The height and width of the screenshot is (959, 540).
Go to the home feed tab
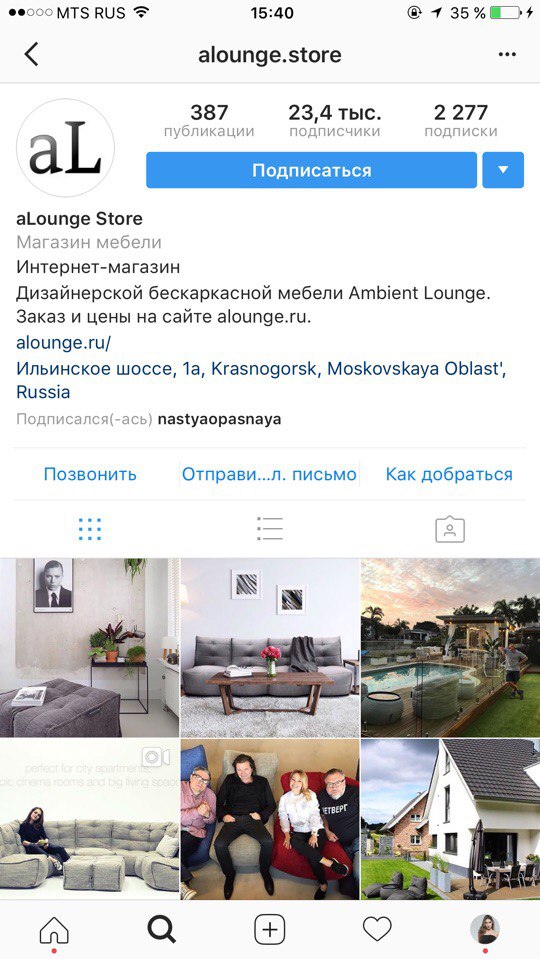(x=54, y=930)
